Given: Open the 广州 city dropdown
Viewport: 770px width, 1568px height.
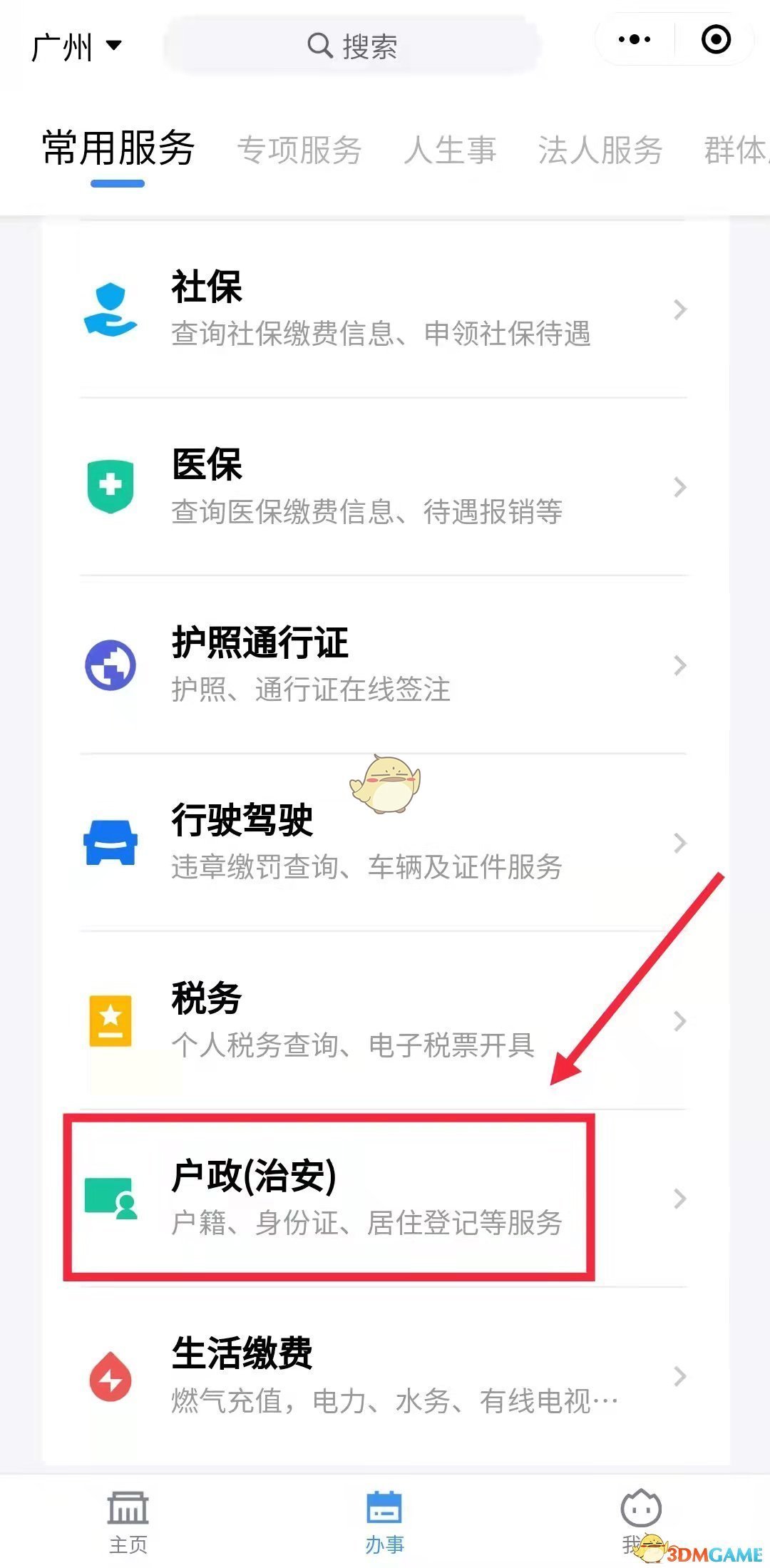Looking at the screenshot, I should [x=76, y=47].
